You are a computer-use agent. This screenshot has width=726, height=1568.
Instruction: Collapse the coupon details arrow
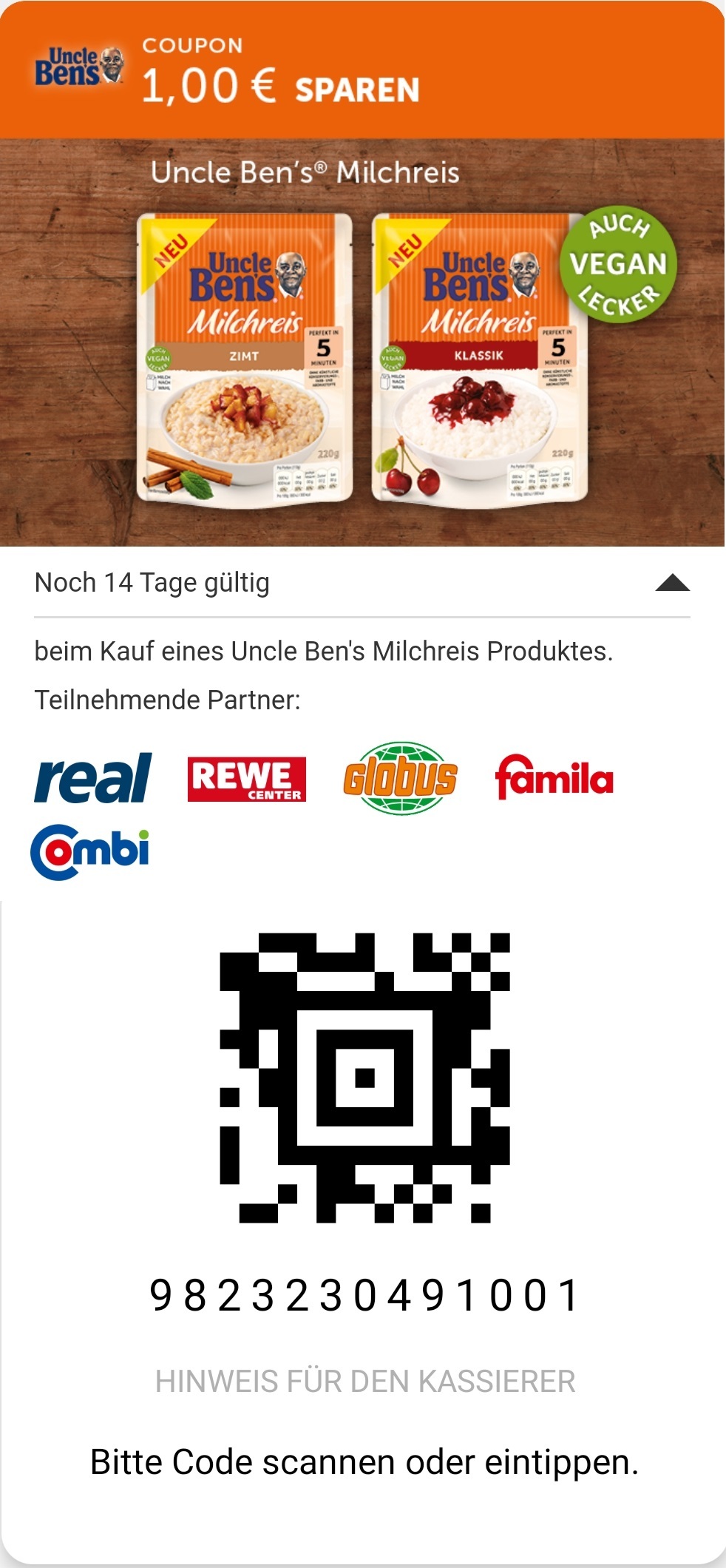(x=672, y=583)
